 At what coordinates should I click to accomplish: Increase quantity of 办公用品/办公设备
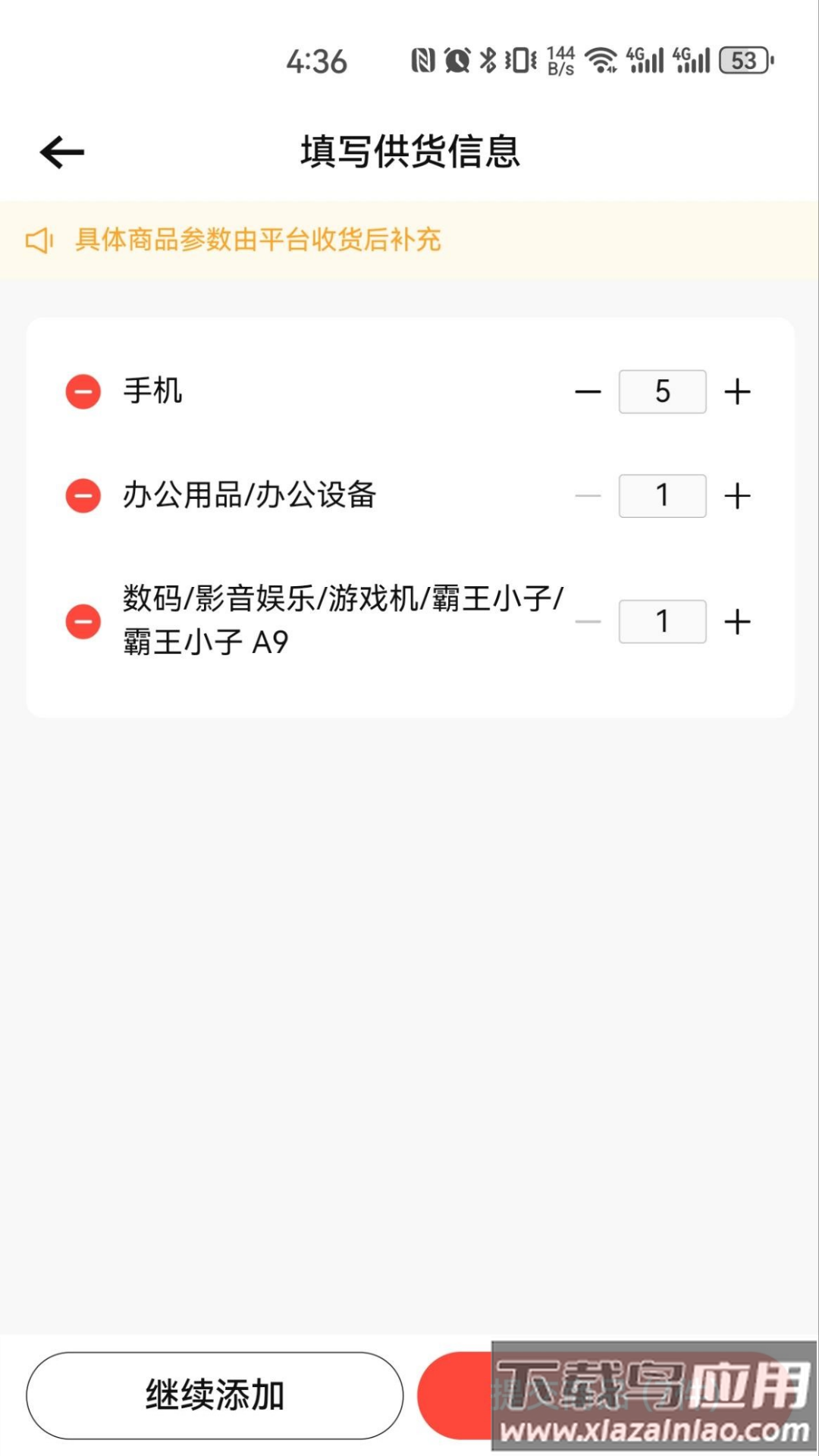(737, 496)
